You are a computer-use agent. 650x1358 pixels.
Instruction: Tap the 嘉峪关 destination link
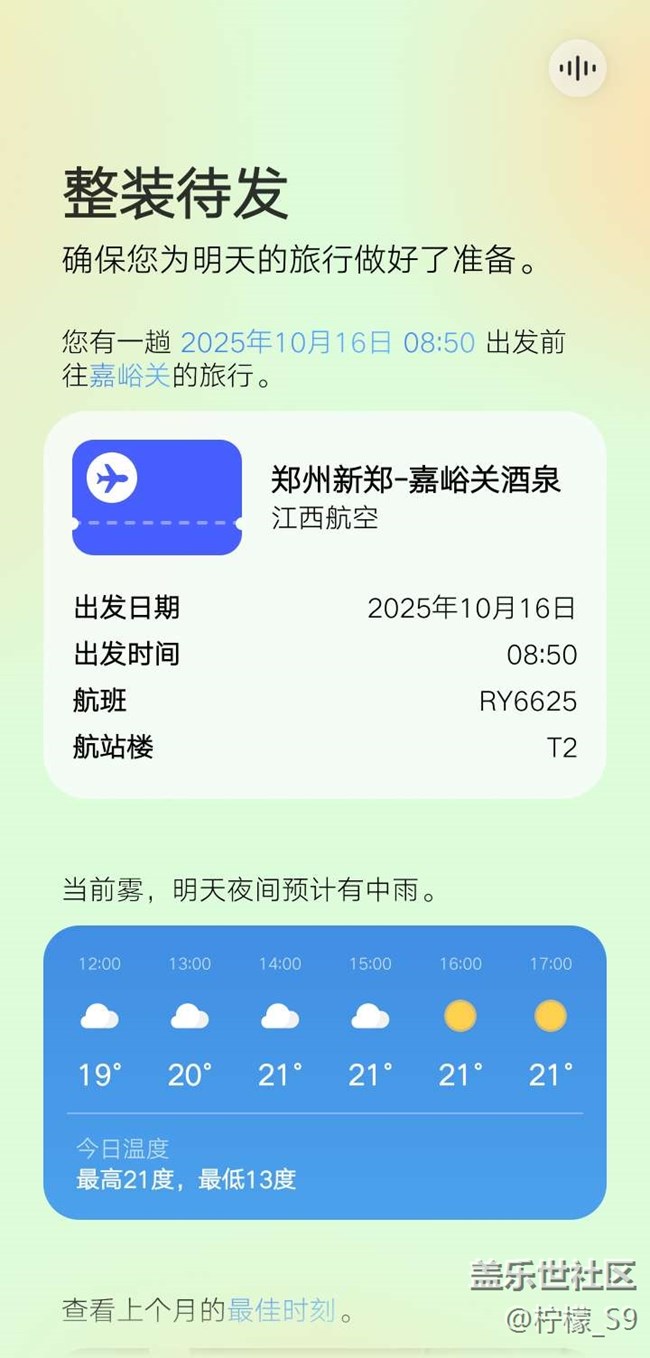(x=129, y=377)
